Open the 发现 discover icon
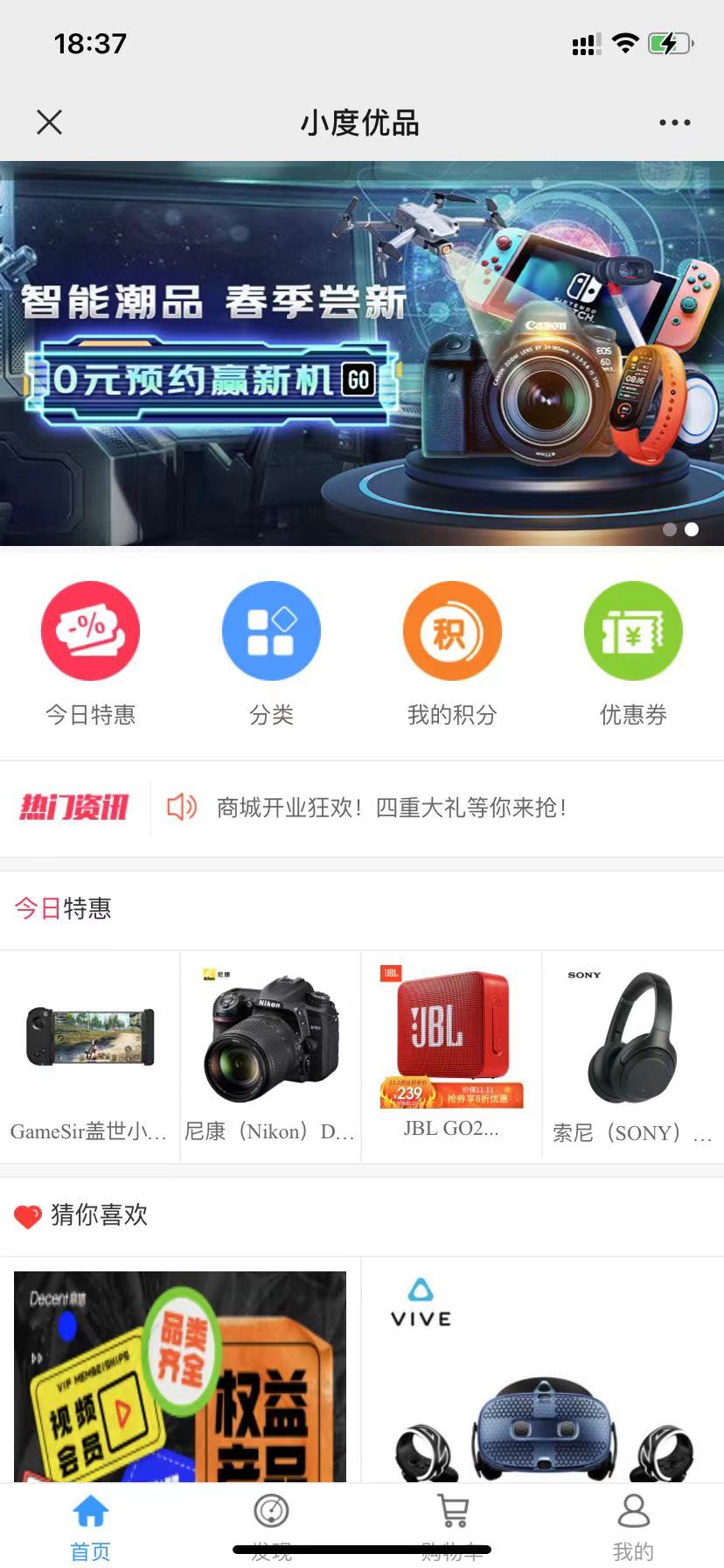This screenshot has height=1568, width=724. click(x=271, y=1511)
